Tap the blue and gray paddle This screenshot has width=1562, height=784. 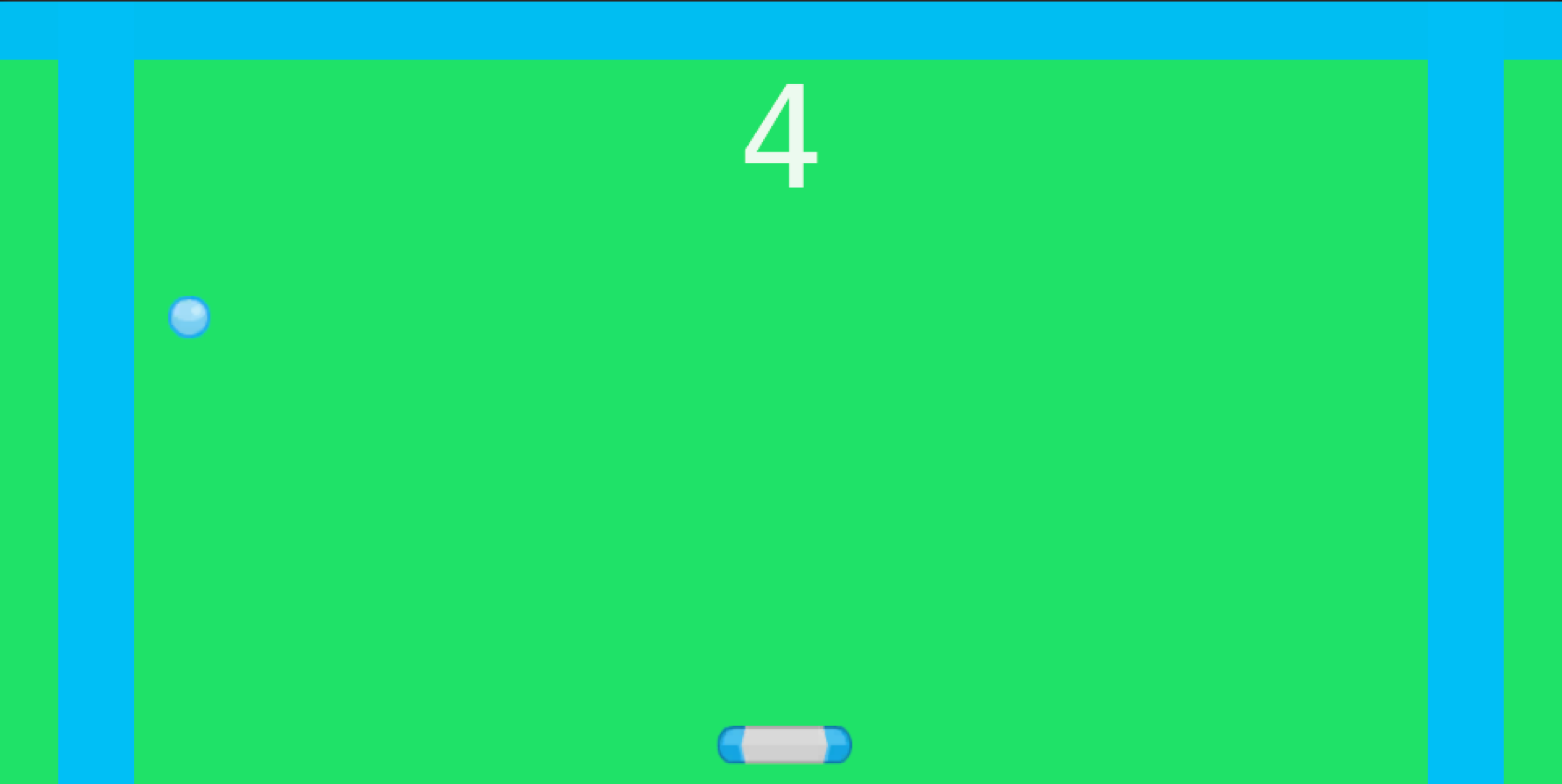[784, 745]
